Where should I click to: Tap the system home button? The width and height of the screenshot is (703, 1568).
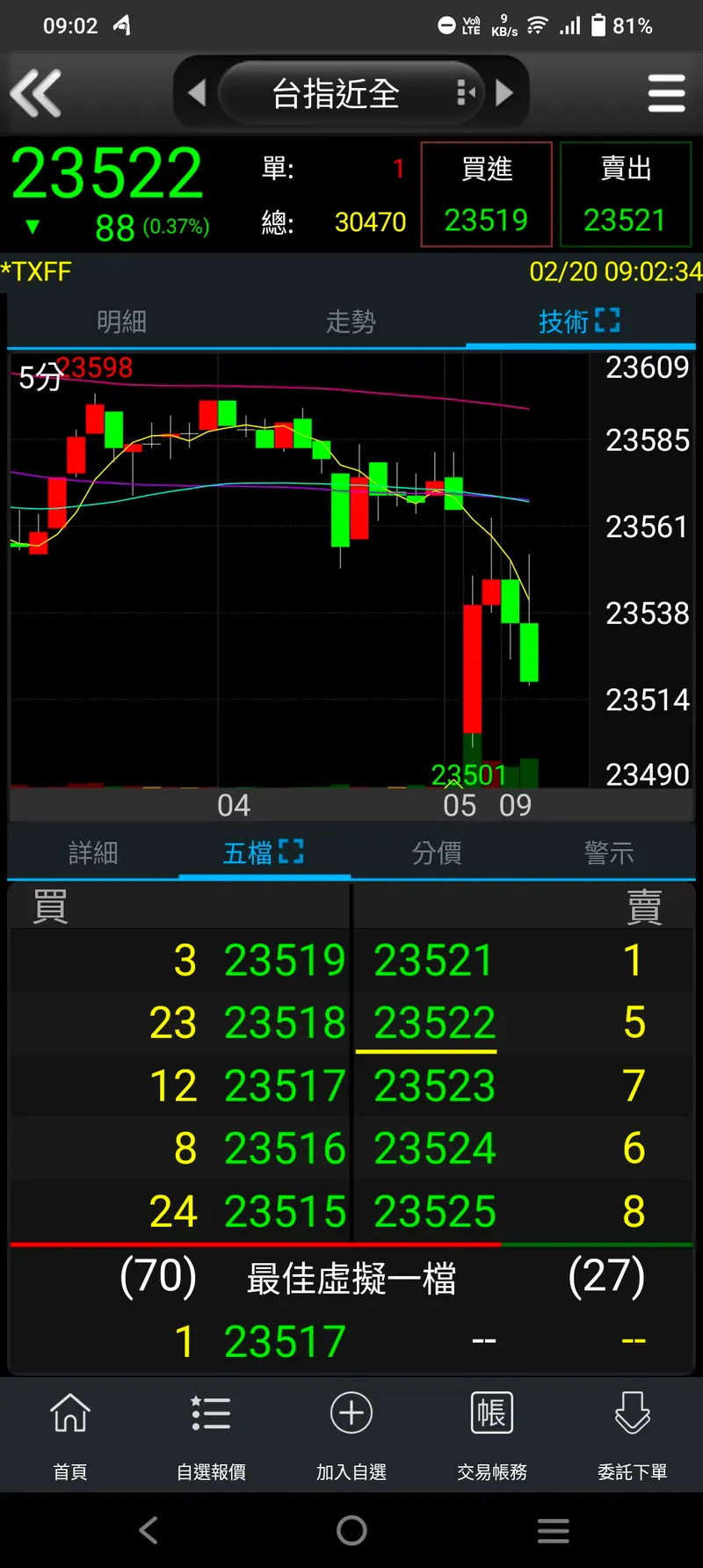[x=351, y=1530]
